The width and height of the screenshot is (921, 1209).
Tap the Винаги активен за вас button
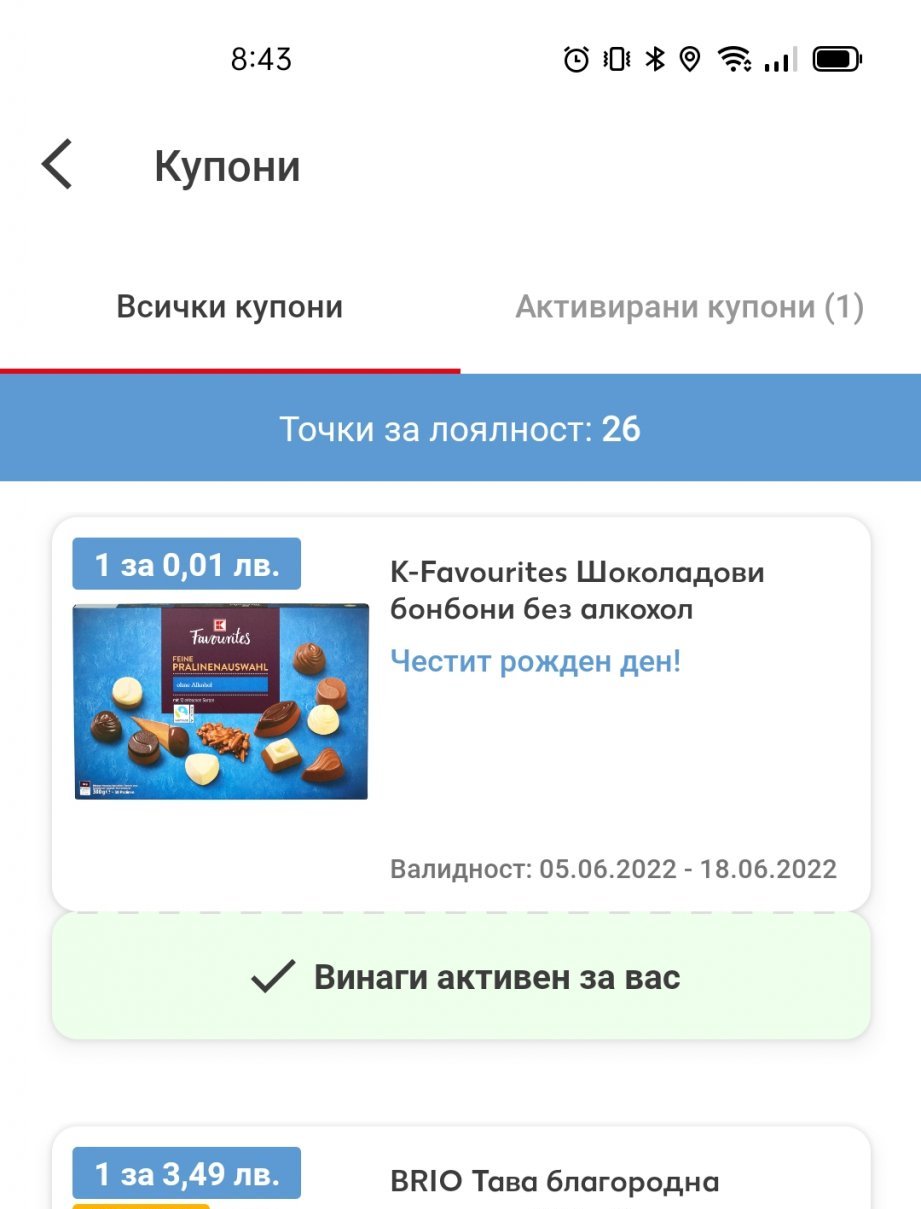coord(461,976)
